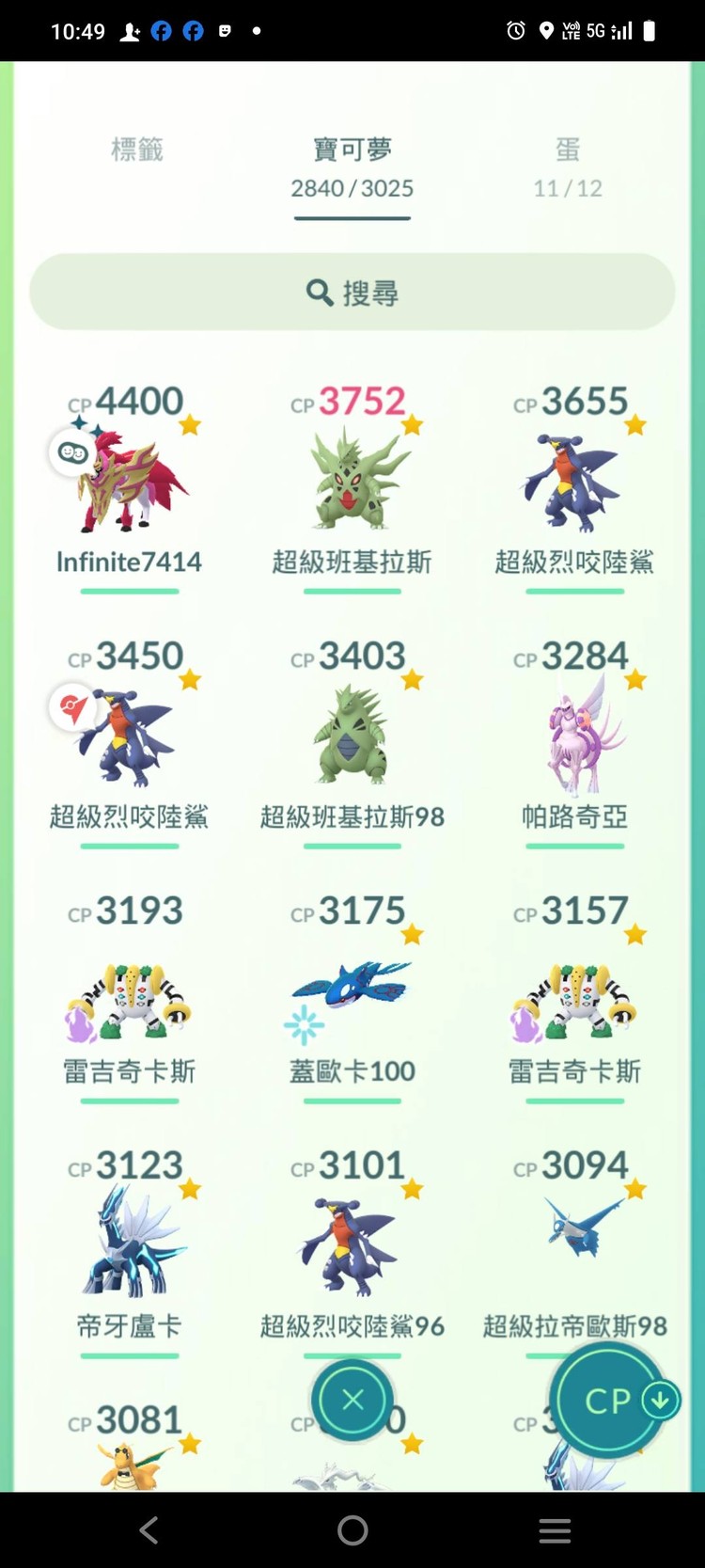
Task: Unfavorite the Palkia CP3284 star
Action: click(636, 680)
